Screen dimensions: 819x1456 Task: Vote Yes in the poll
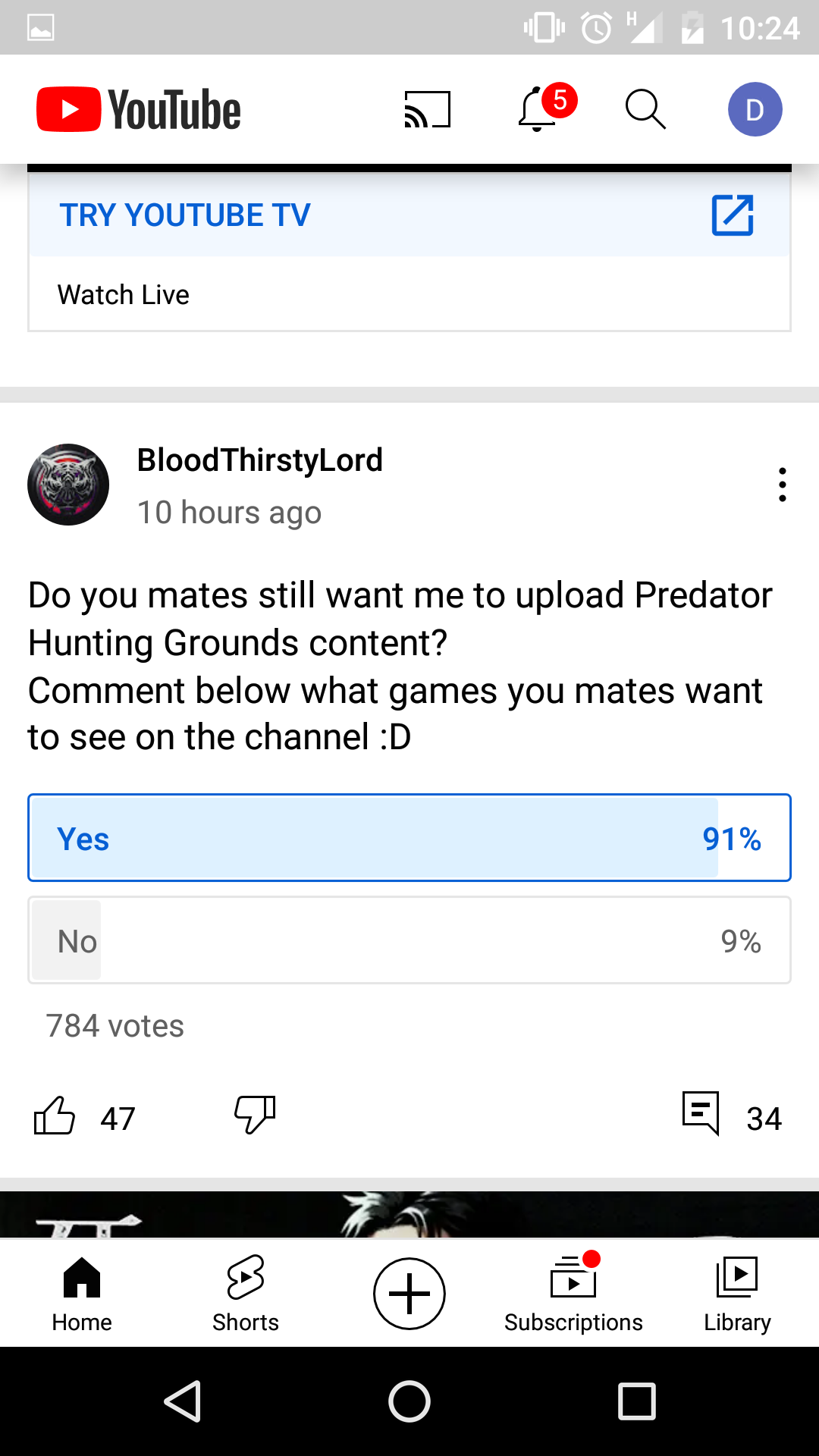click(409, 838)
